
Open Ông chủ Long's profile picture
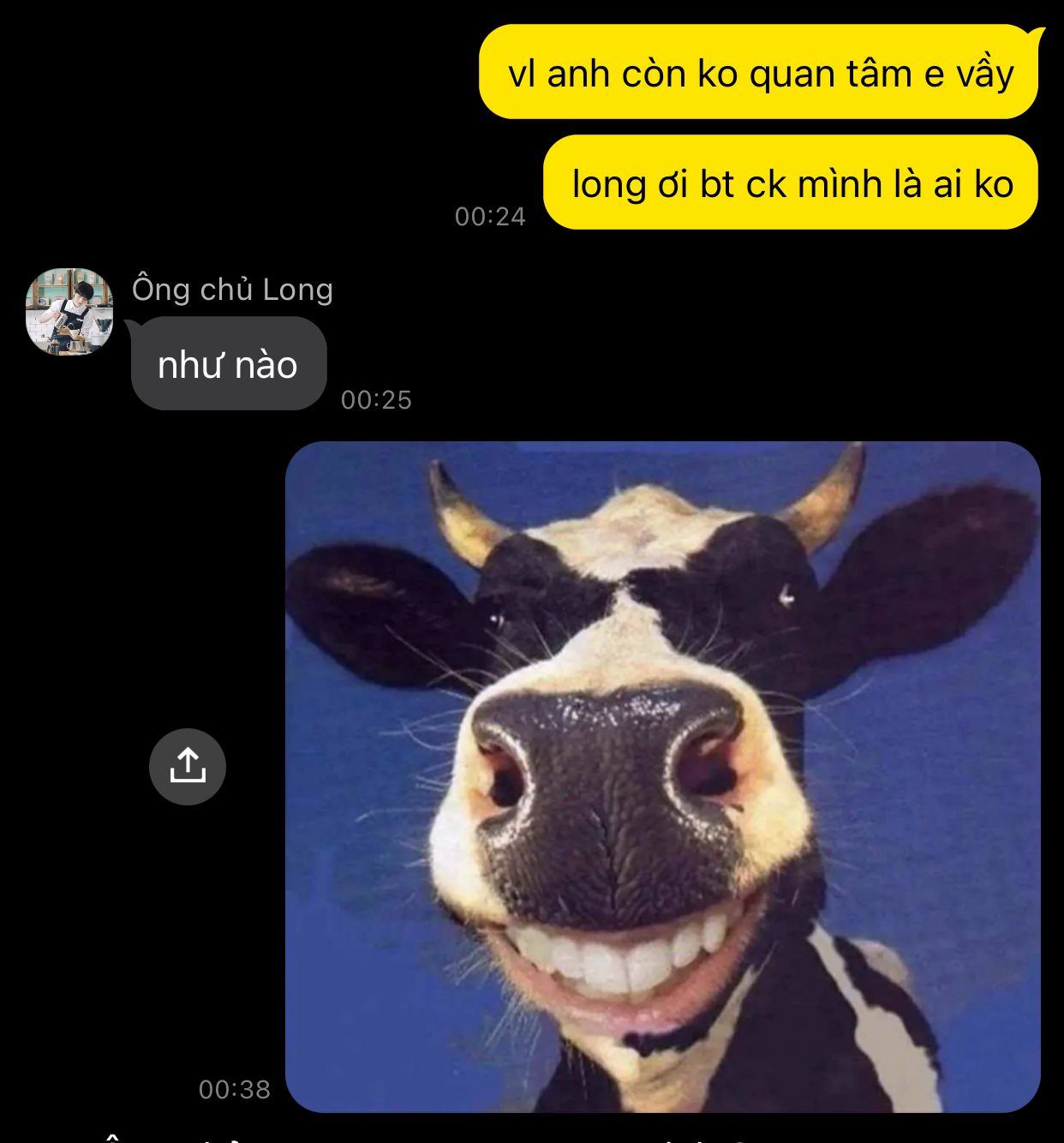(69, 312)
